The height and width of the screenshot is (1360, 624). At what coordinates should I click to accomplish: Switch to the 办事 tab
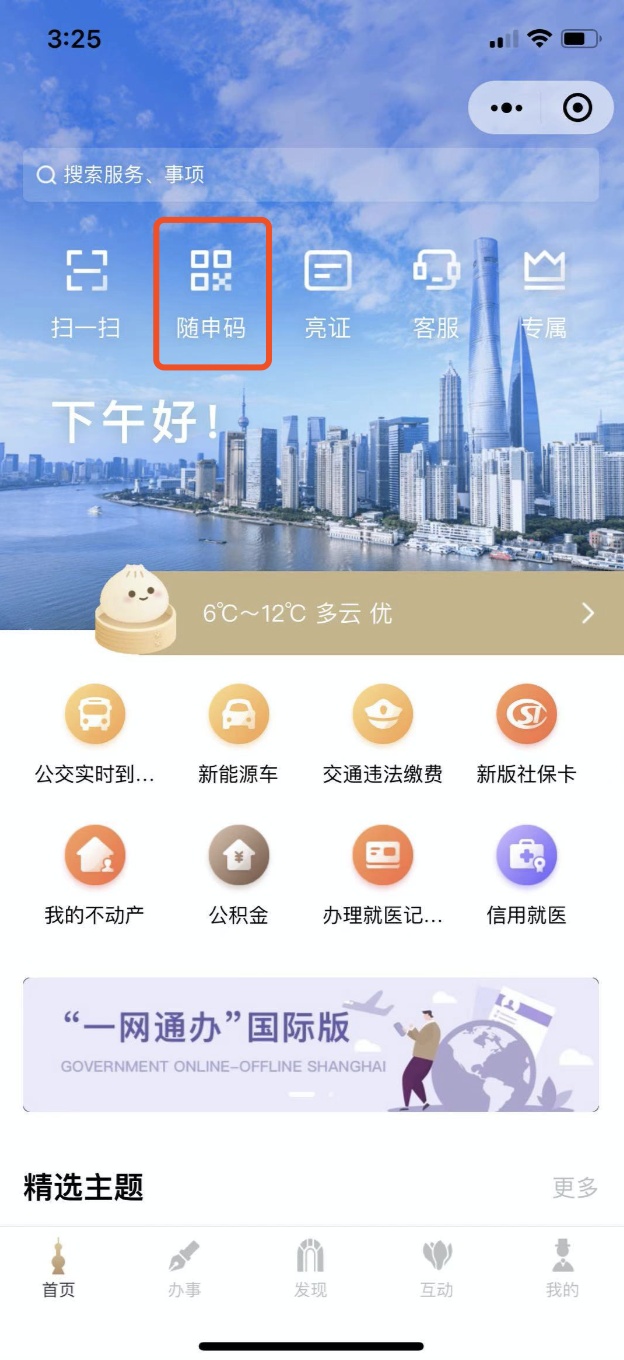(184, 1269)
